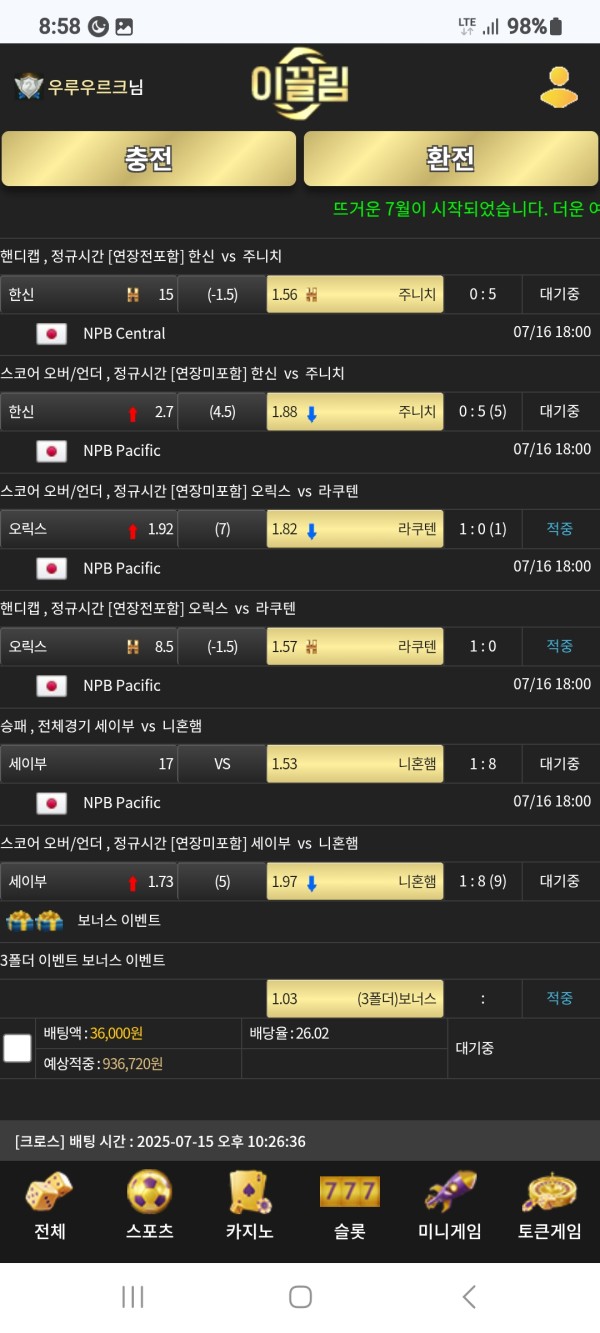Tap the system home button
This screenshot has height=1333, width=600.
(x=300, y=1297)
